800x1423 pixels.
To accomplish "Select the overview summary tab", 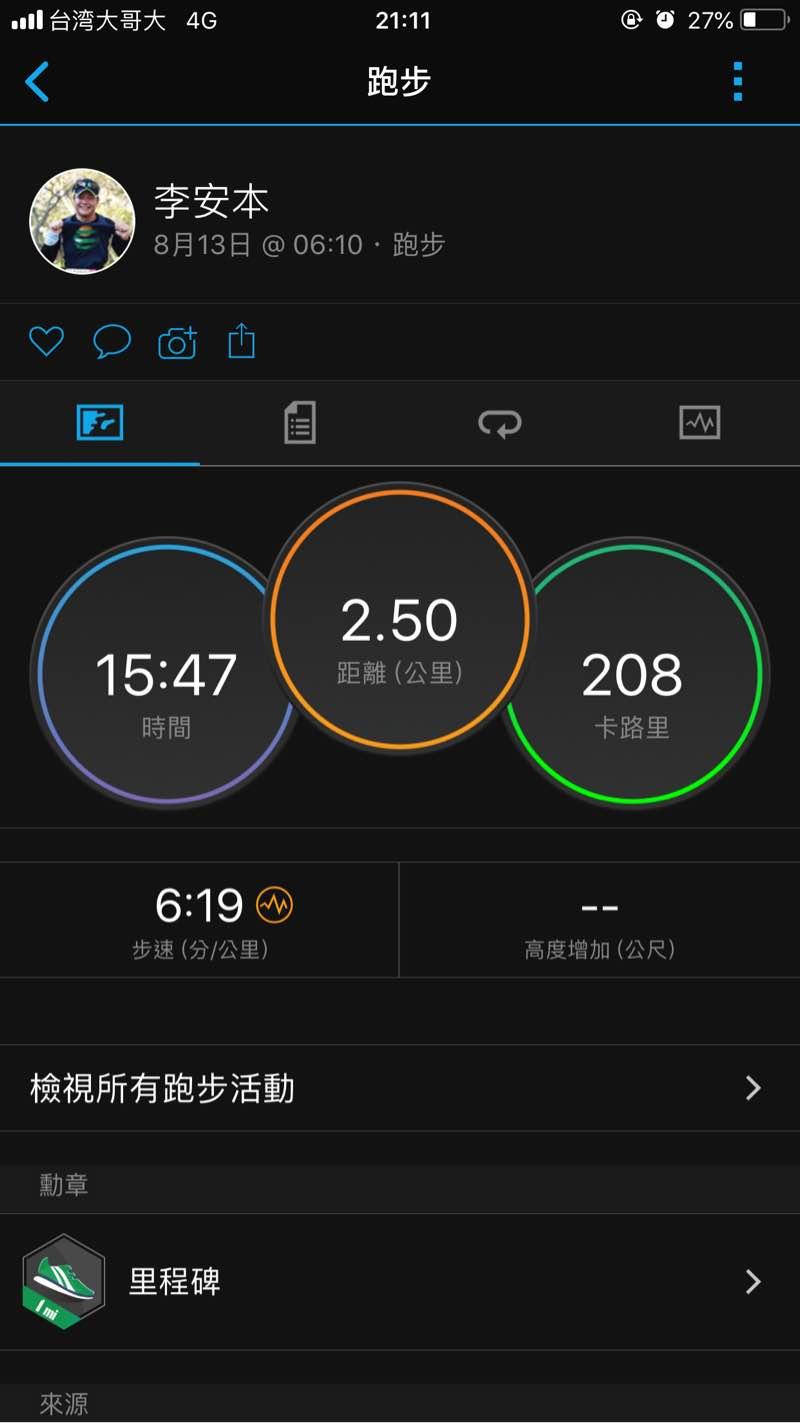I will (100, 423).
